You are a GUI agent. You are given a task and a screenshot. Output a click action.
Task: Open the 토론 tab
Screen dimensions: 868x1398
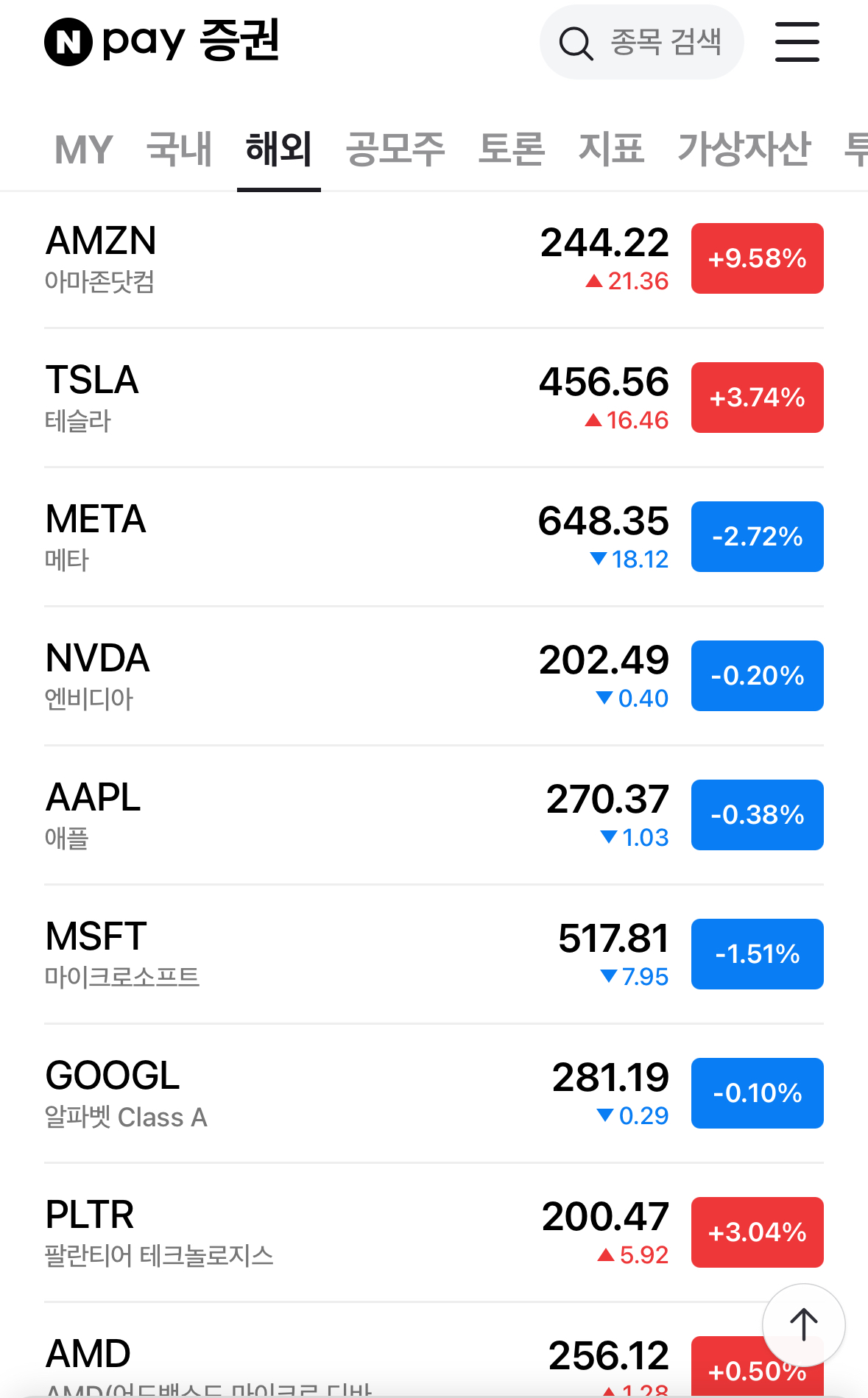coord(511,149)
